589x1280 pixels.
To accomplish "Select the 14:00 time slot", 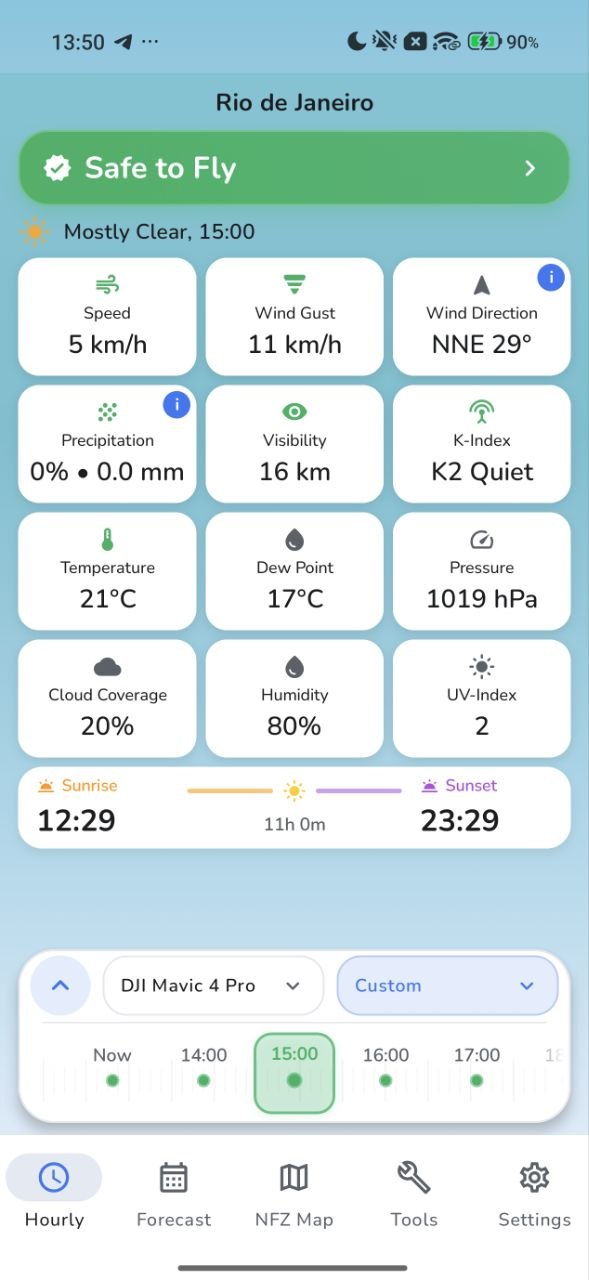I will [204, 1068].
